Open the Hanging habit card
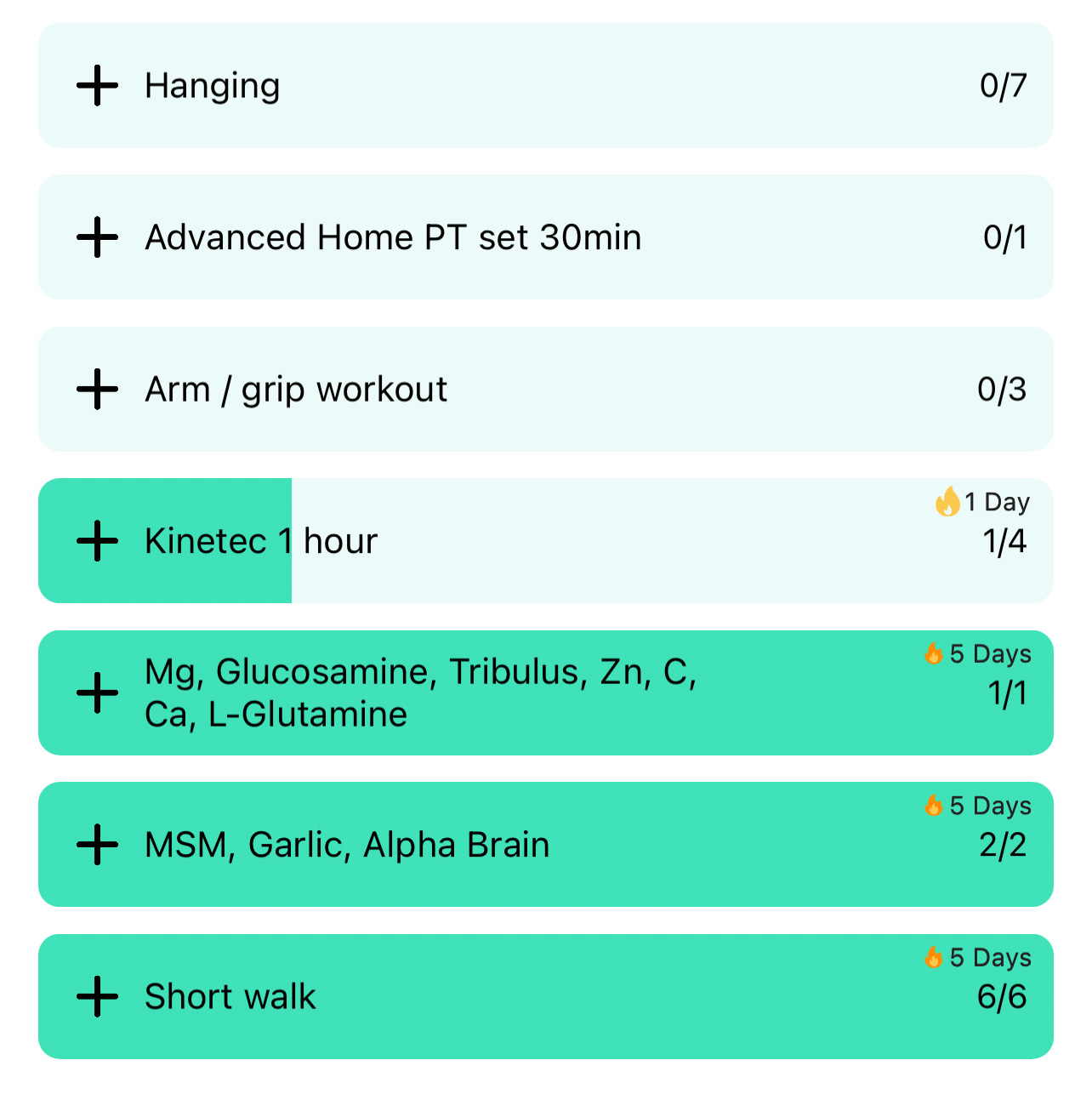This screenshot has width=1092, height=1117. (x=544, y=86)
